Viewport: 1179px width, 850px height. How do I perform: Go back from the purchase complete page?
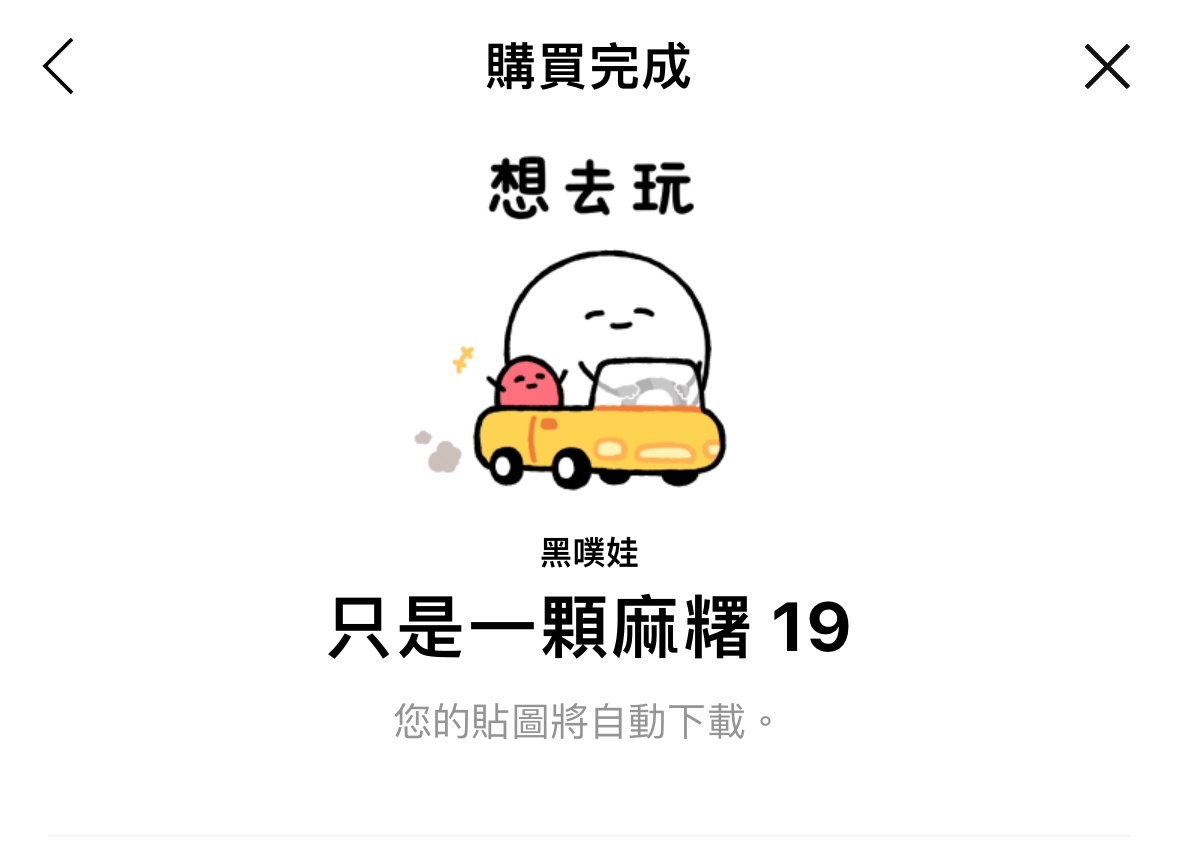(58, 67)
